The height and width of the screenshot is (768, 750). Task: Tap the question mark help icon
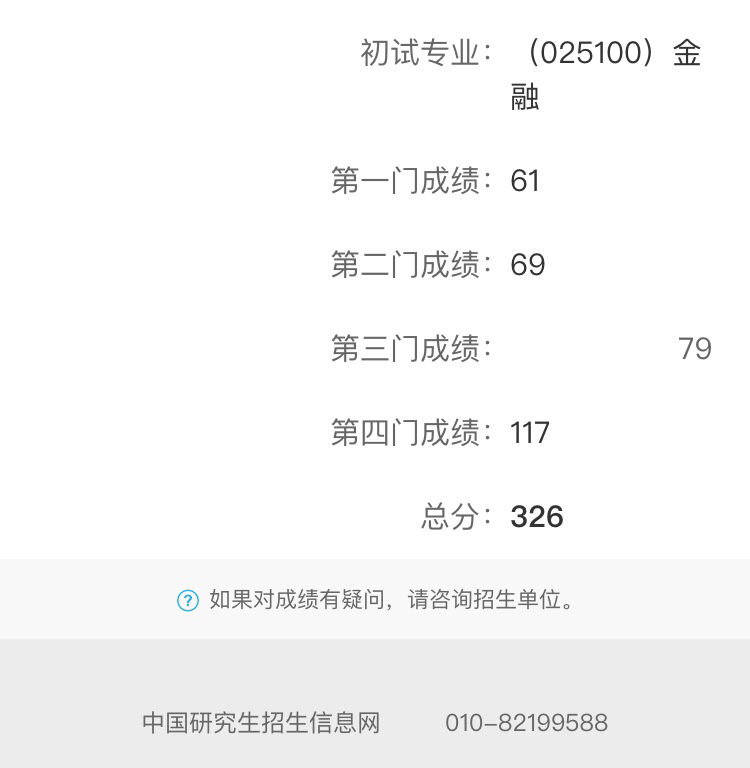(x=187, y=600)
